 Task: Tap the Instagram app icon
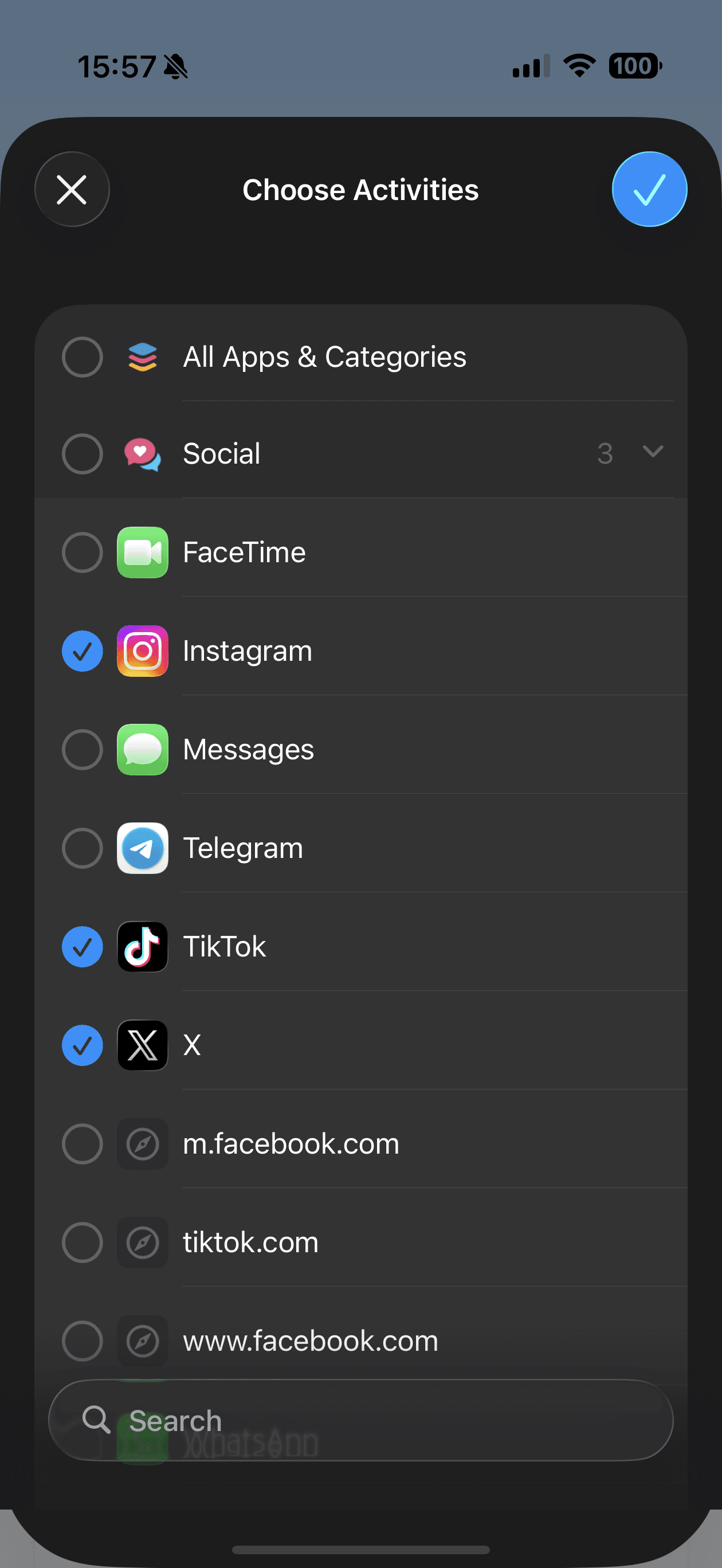point(143,650)
